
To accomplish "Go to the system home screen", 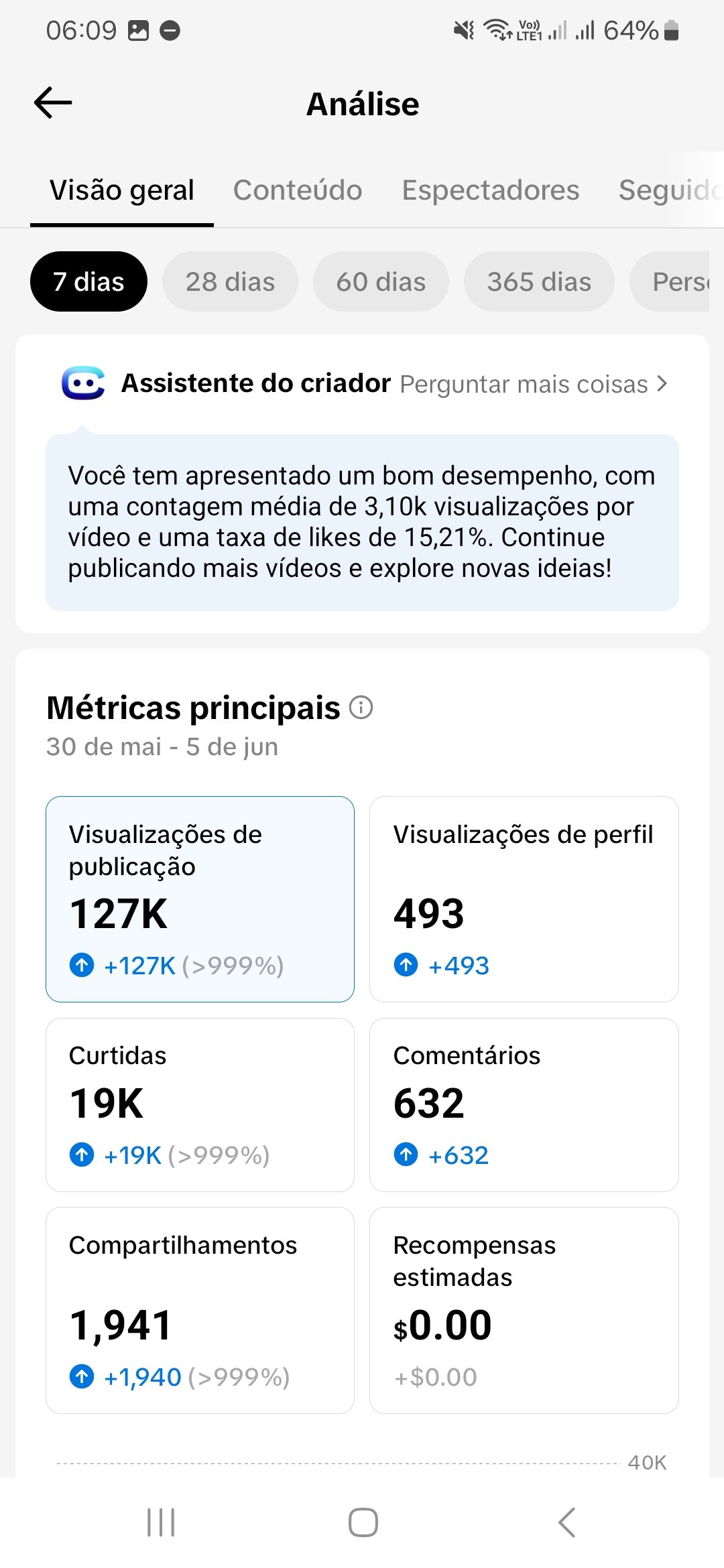I will 363,1522.
